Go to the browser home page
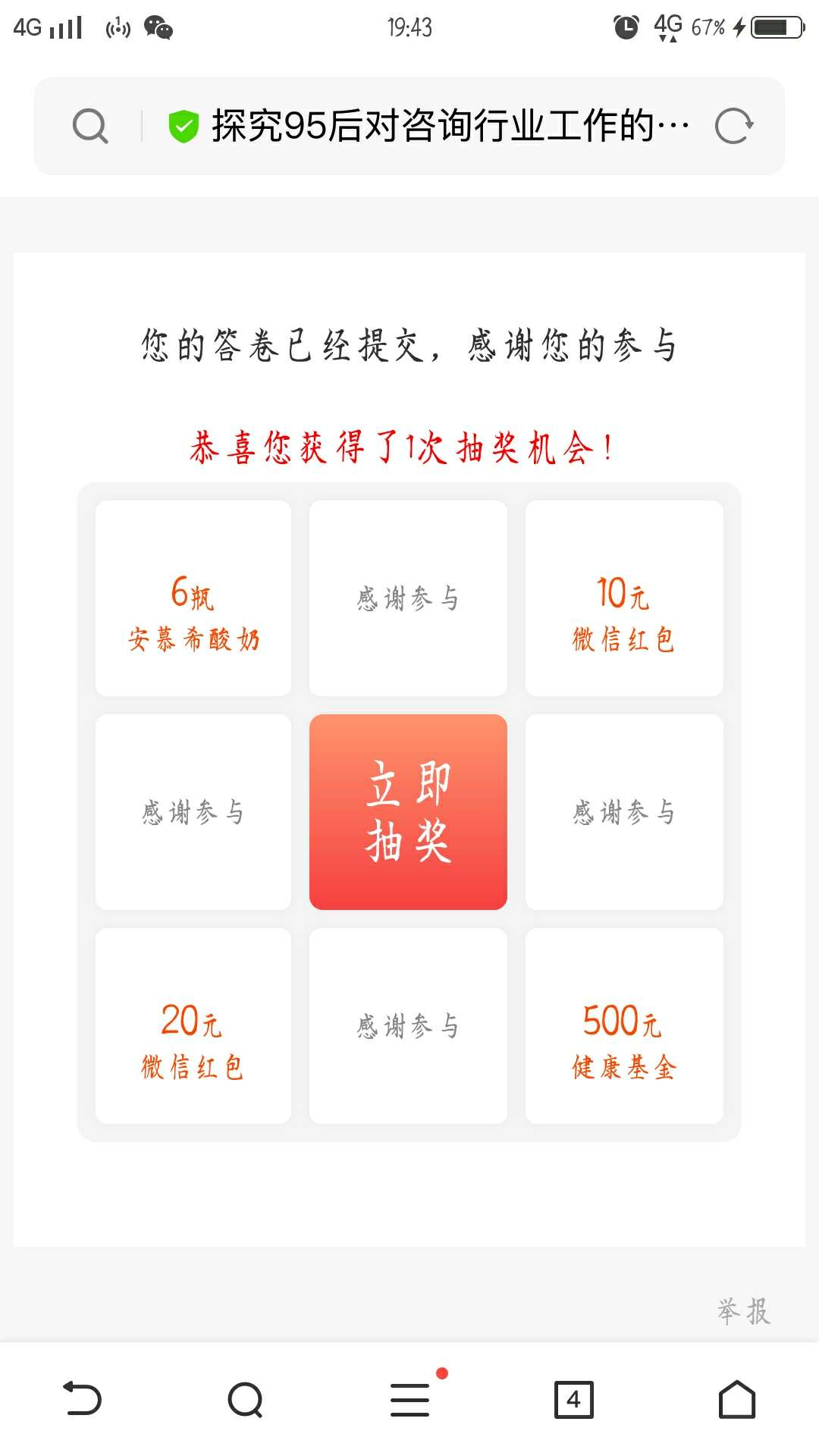Screen dimensions: 819x1456 tap(736, 1399)
